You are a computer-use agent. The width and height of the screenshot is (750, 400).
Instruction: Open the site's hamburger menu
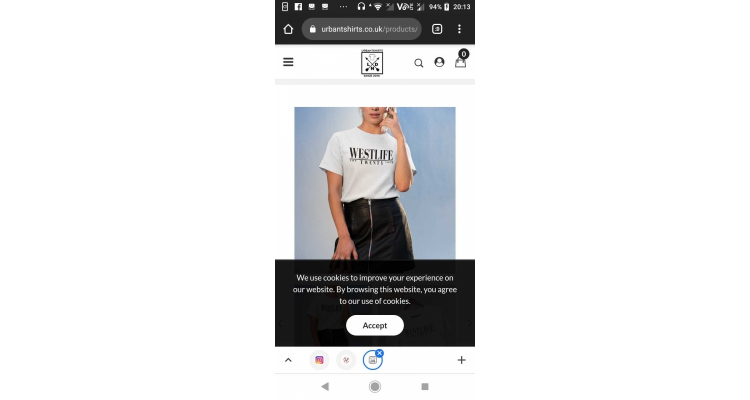[288, 62]
